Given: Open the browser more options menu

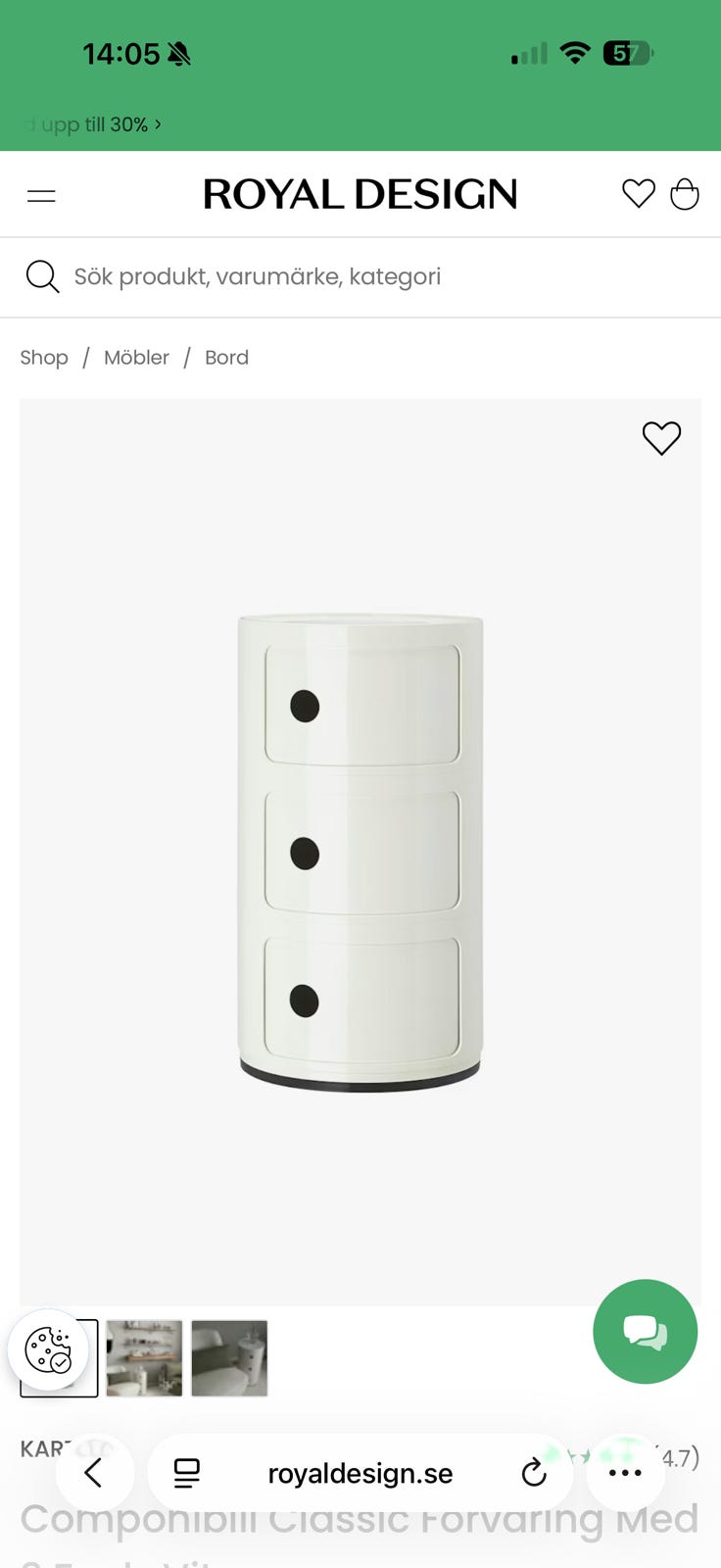Looking at the screenshot, I should pos(625,1472).
